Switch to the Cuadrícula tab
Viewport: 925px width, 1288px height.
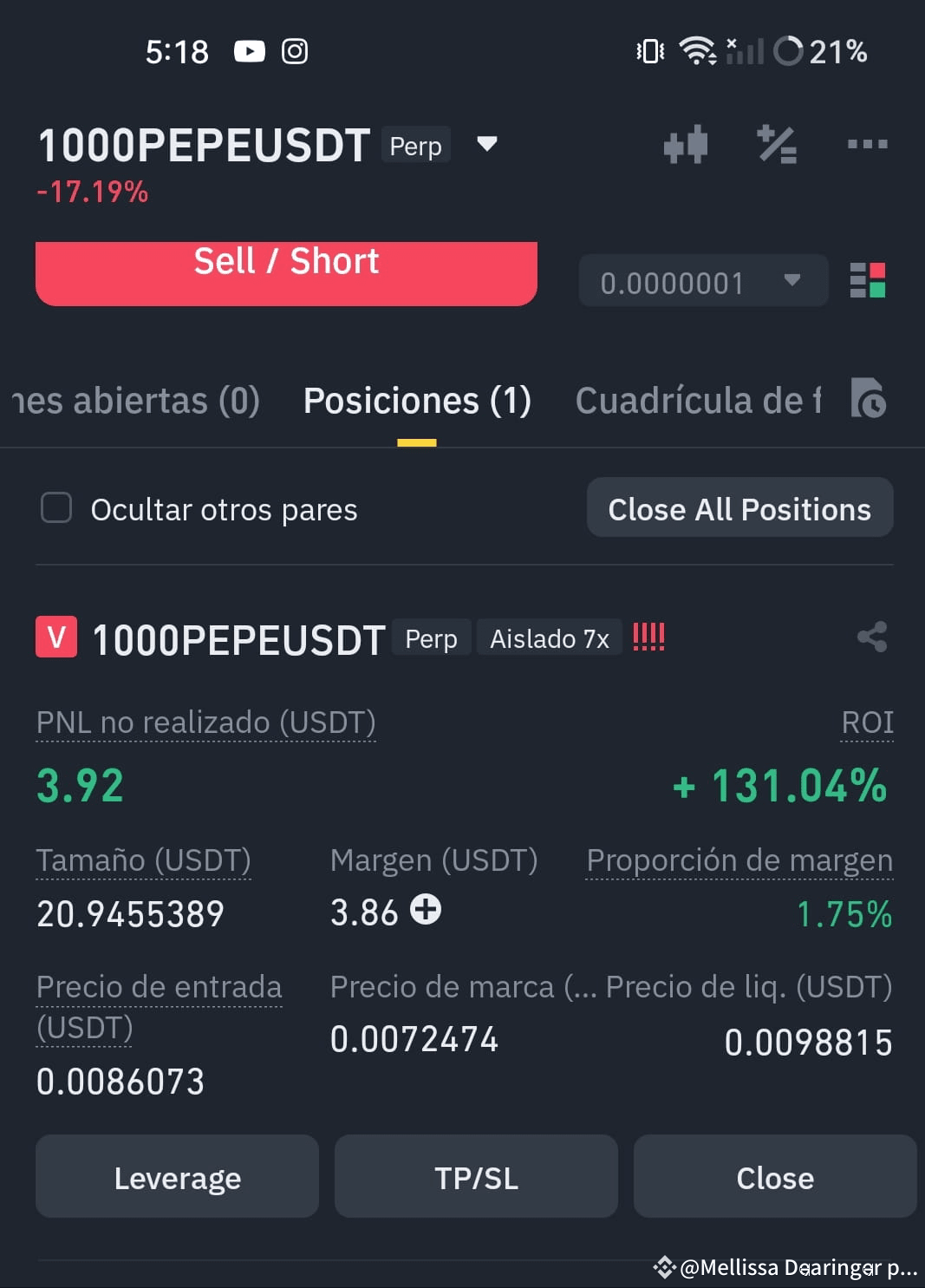pos(698,401)
